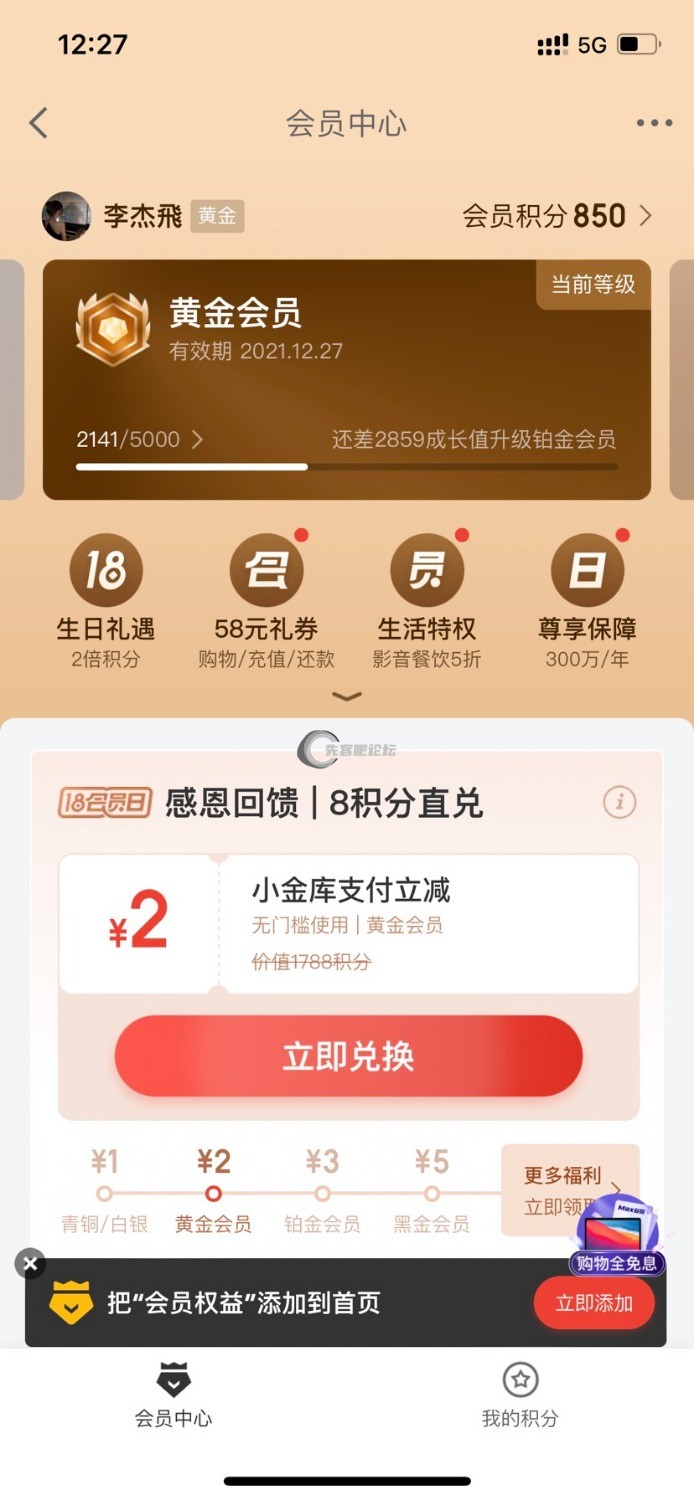The height and width of the screenshot is (1500, 694).
Task: Open 58元礼券 privilege
Action: (266, 601)
